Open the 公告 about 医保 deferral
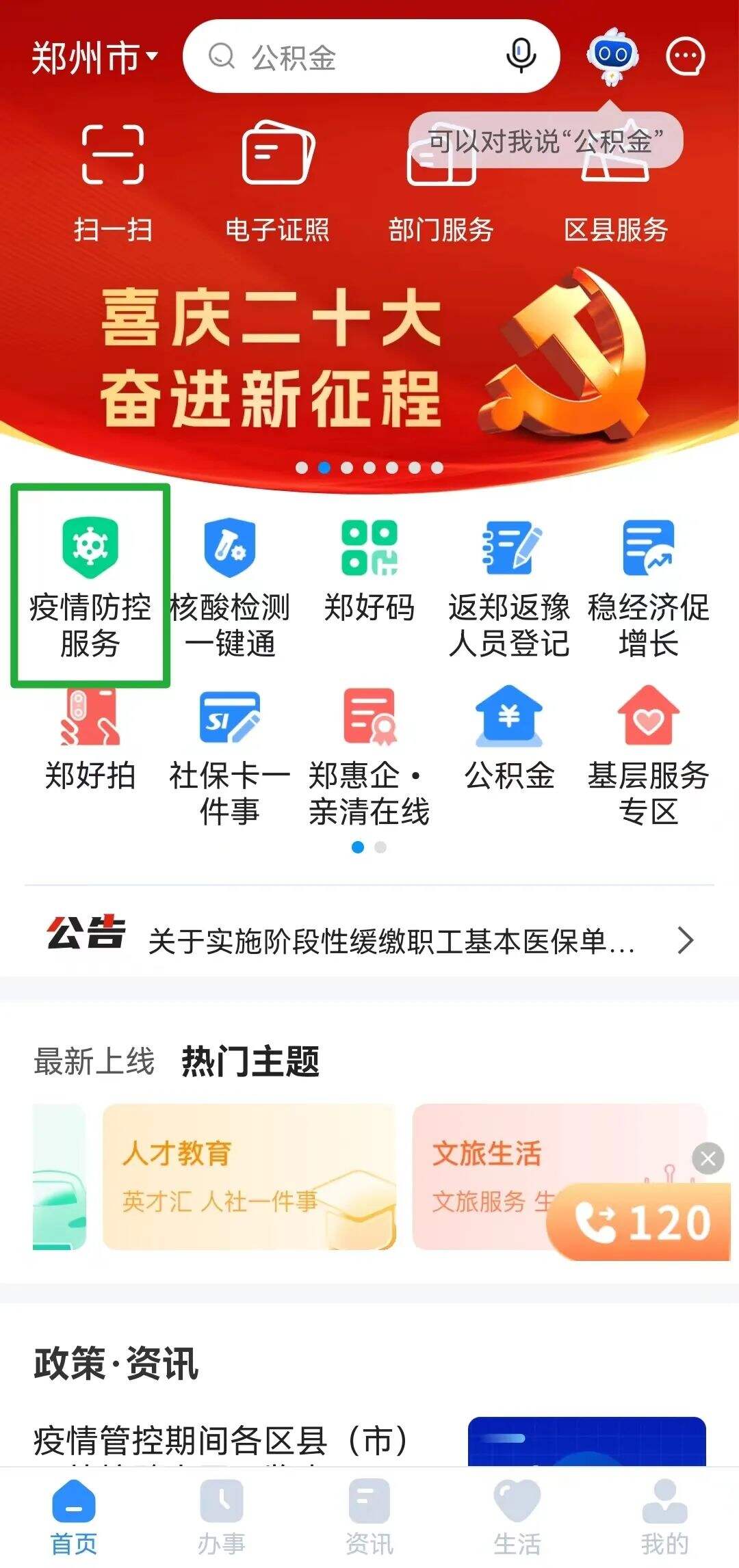This screenshot has height=1568, width=739. pyautogui.click(x=390, y=941)
